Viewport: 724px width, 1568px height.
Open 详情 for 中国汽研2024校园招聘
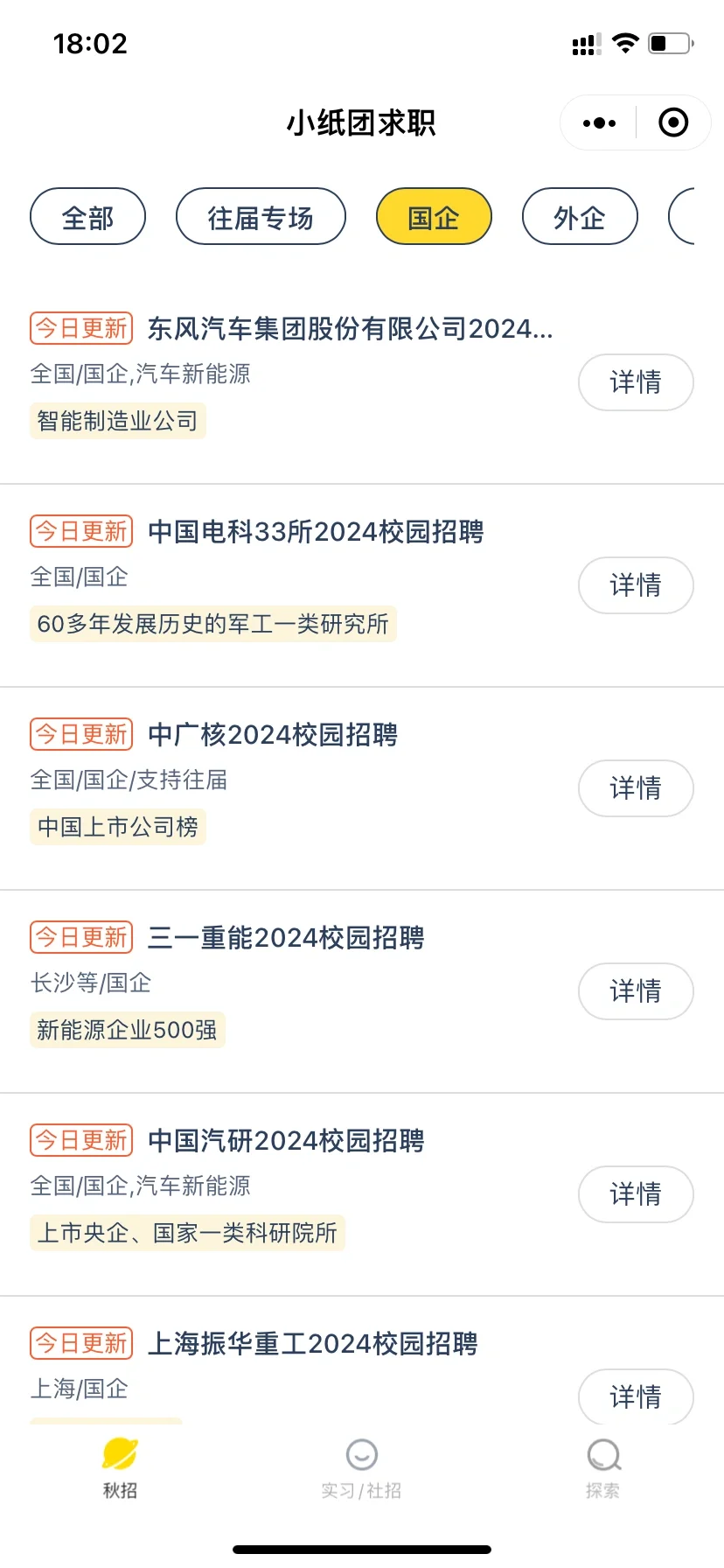pyautogui.click(x=636, y=1194)
